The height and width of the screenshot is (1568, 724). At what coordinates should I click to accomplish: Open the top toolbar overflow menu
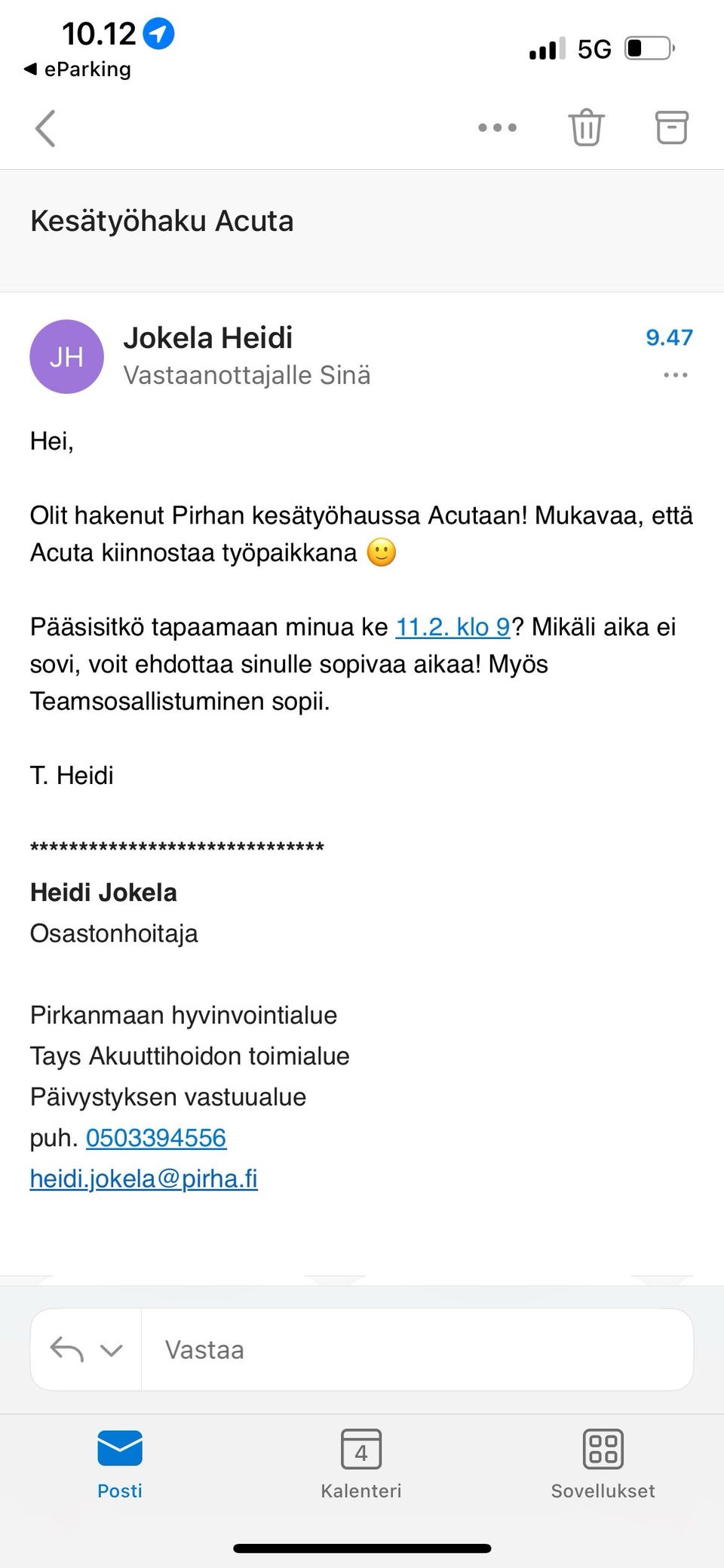coord(497,128)
